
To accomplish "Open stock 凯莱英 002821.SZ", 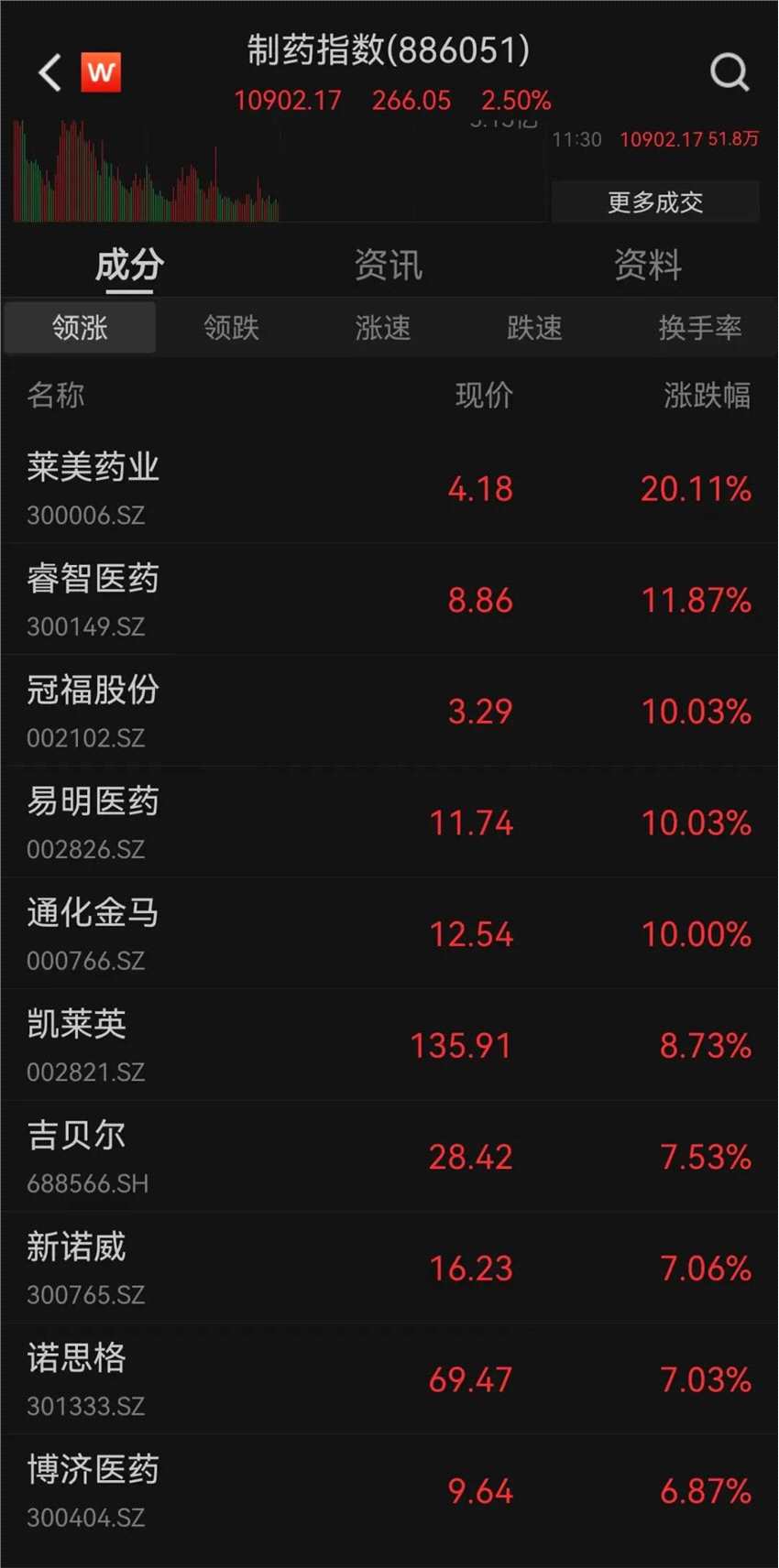I will click(82, 1045).
